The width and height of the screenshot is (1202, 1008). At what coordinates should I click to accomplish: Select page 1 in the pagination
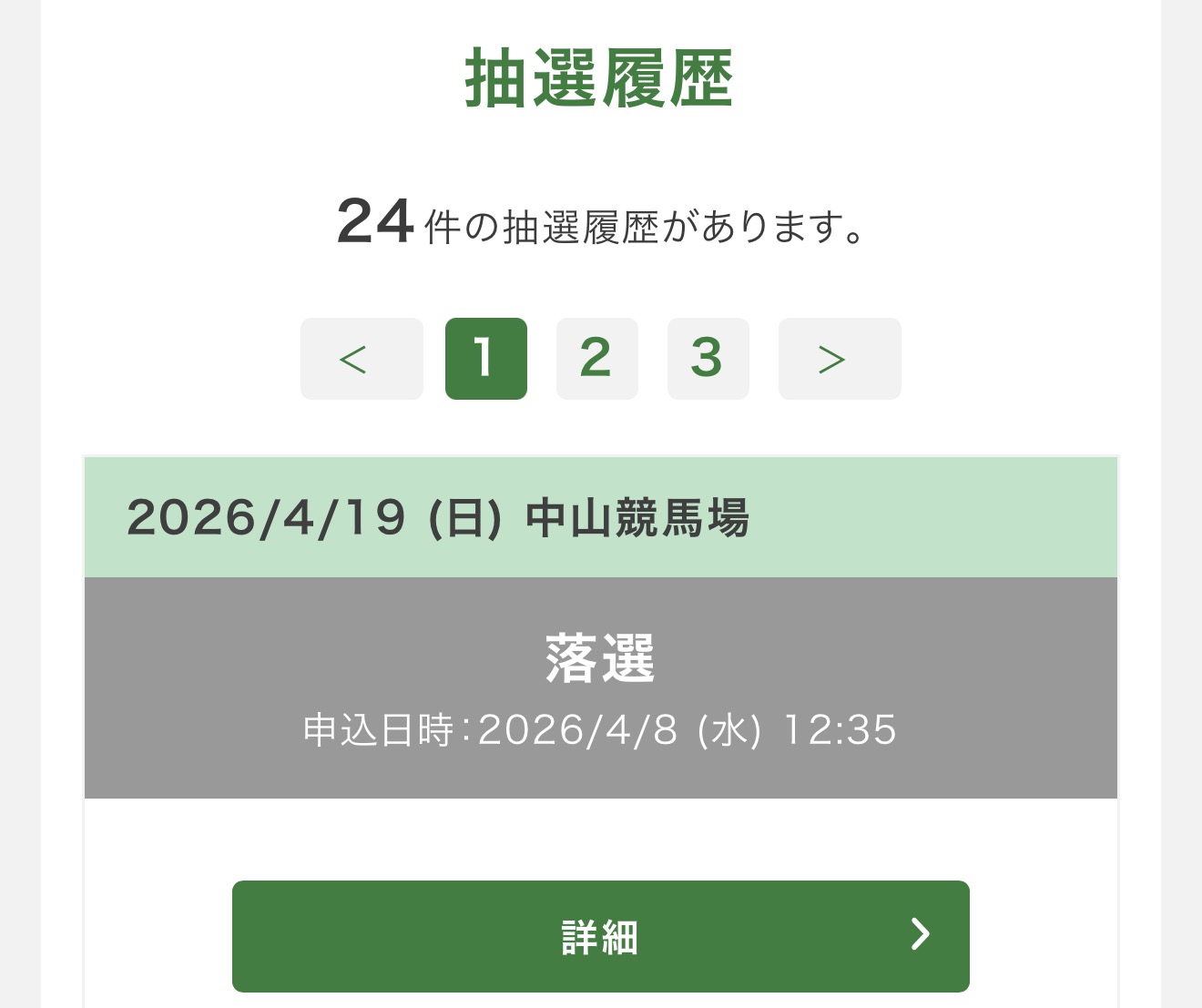tap(486, 359)
